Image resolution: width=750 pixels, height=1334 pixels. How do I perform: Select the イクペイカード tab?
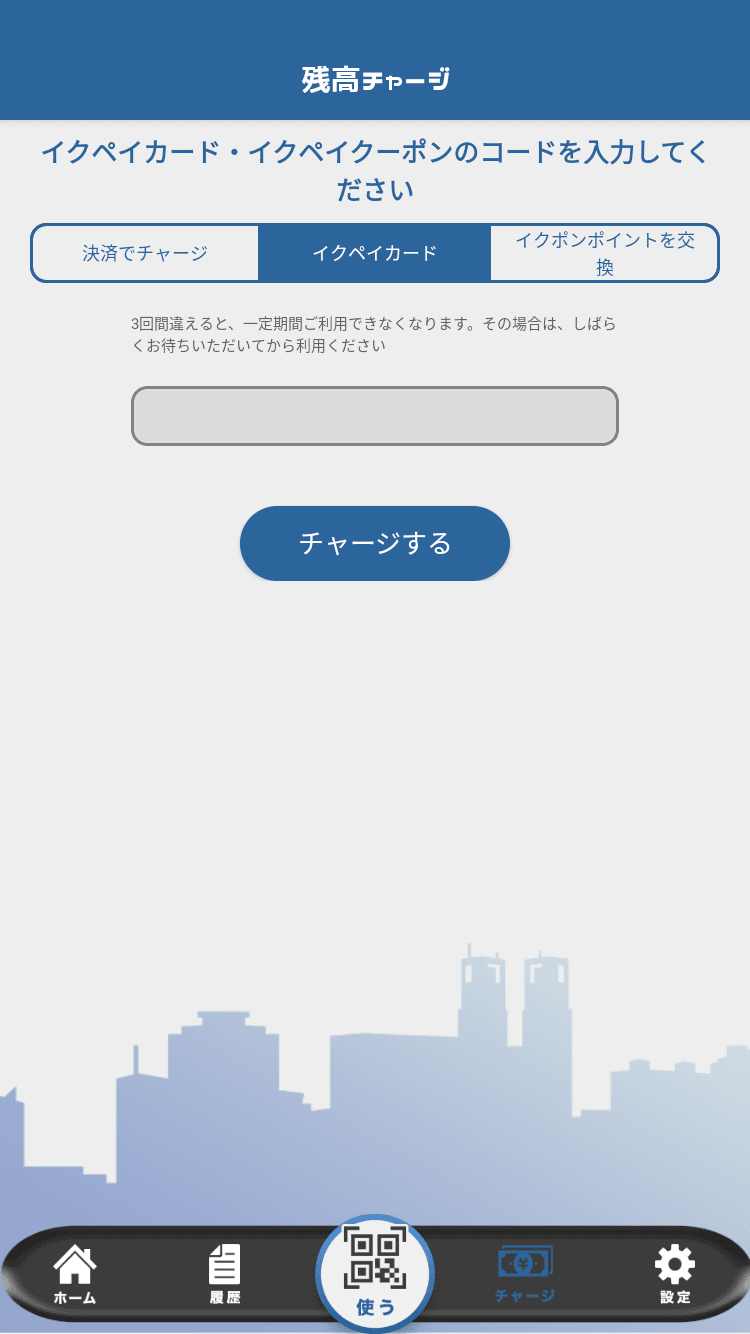374,253
